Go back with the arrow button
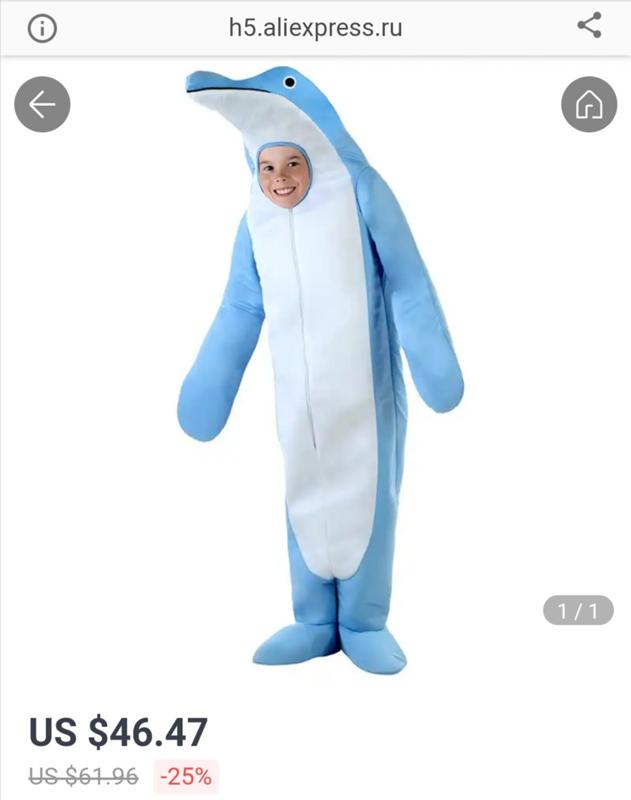 pyautogui.click(x=42, y=104)
